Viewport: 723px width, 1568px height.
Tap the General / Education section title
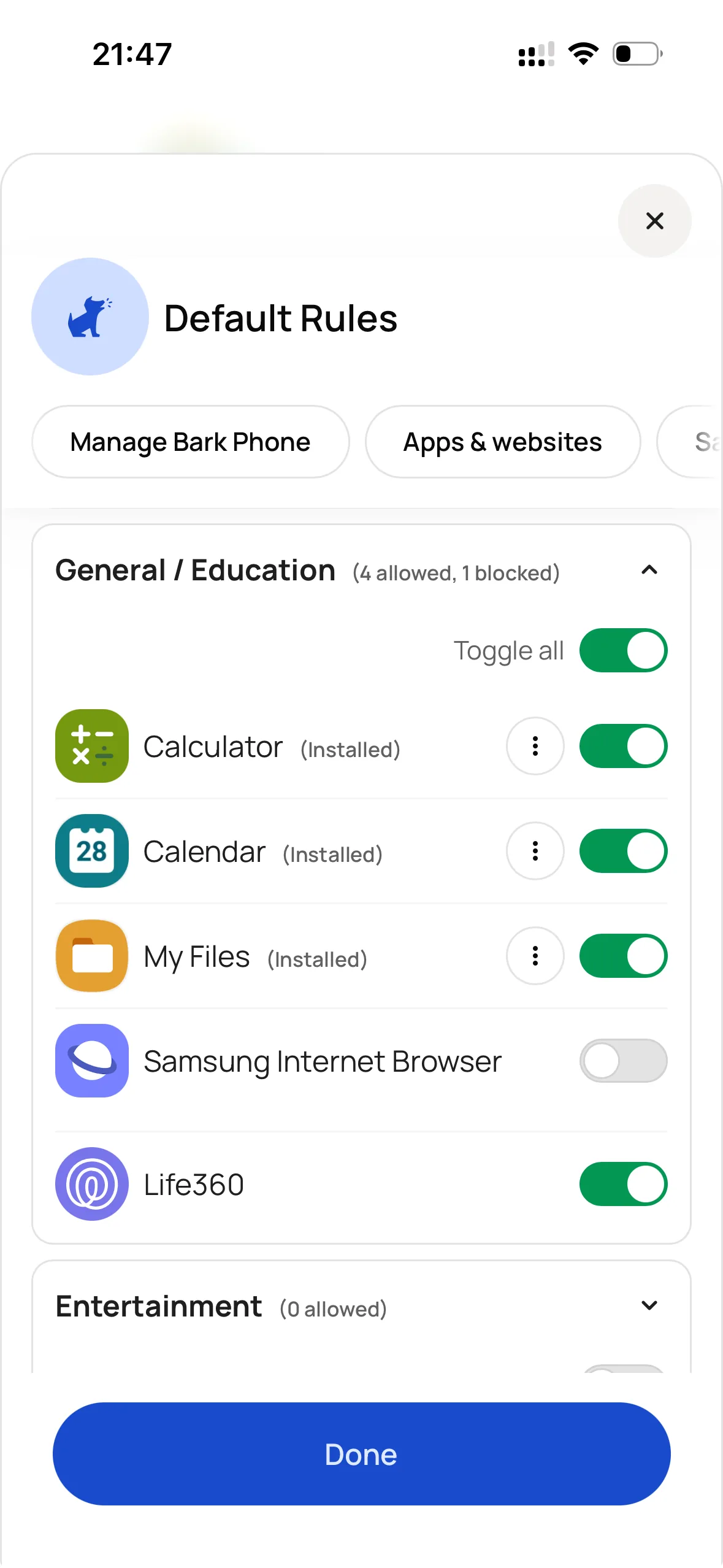pyautogui.click(x=194, y=570)
